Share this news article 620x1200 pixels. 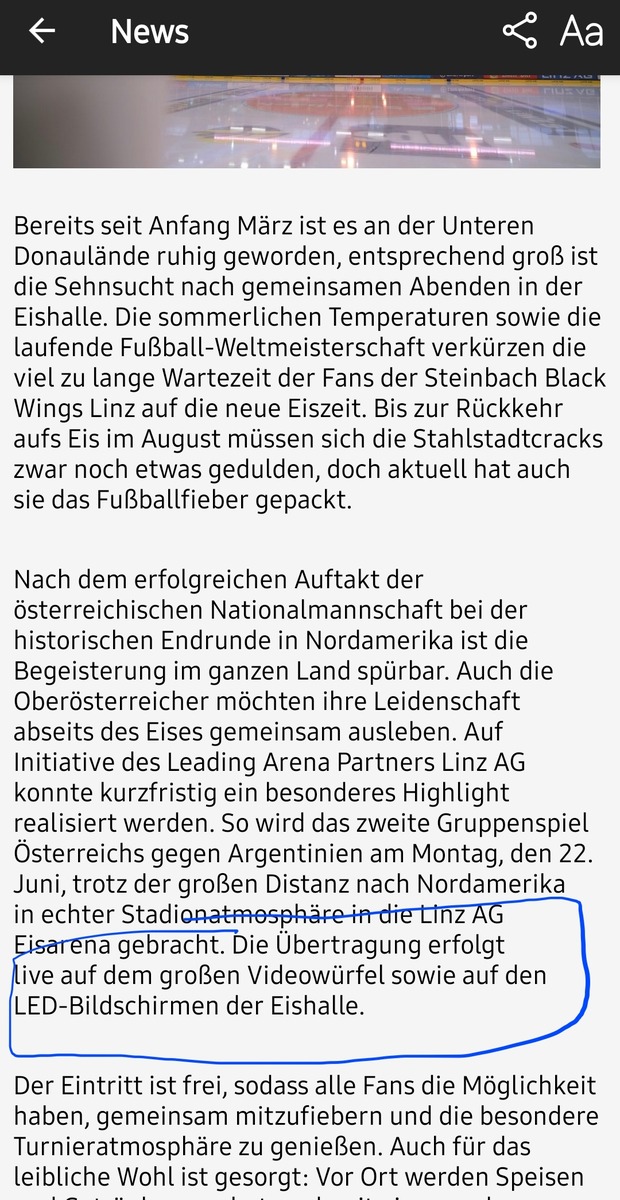[x=519, y=31]
